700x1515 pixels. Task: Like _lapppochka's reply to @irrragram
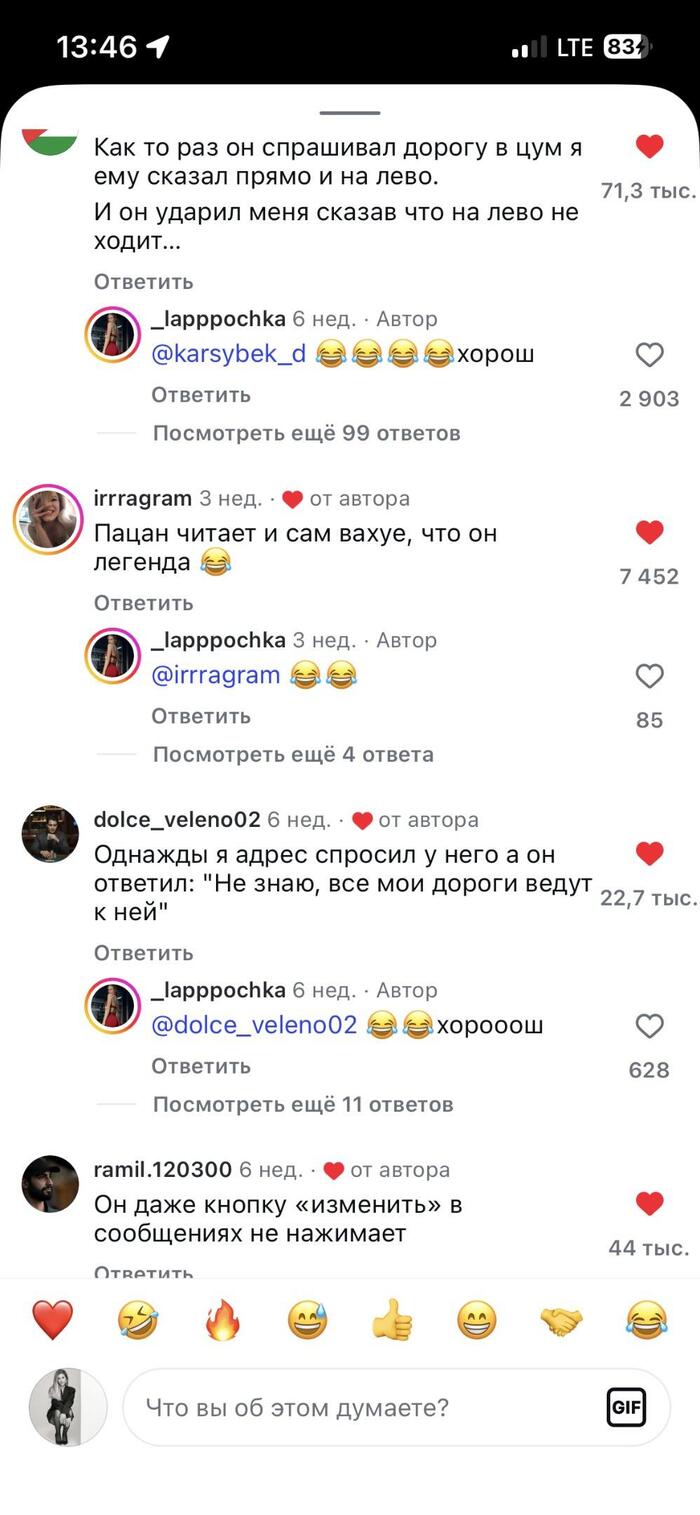[650, 676]
